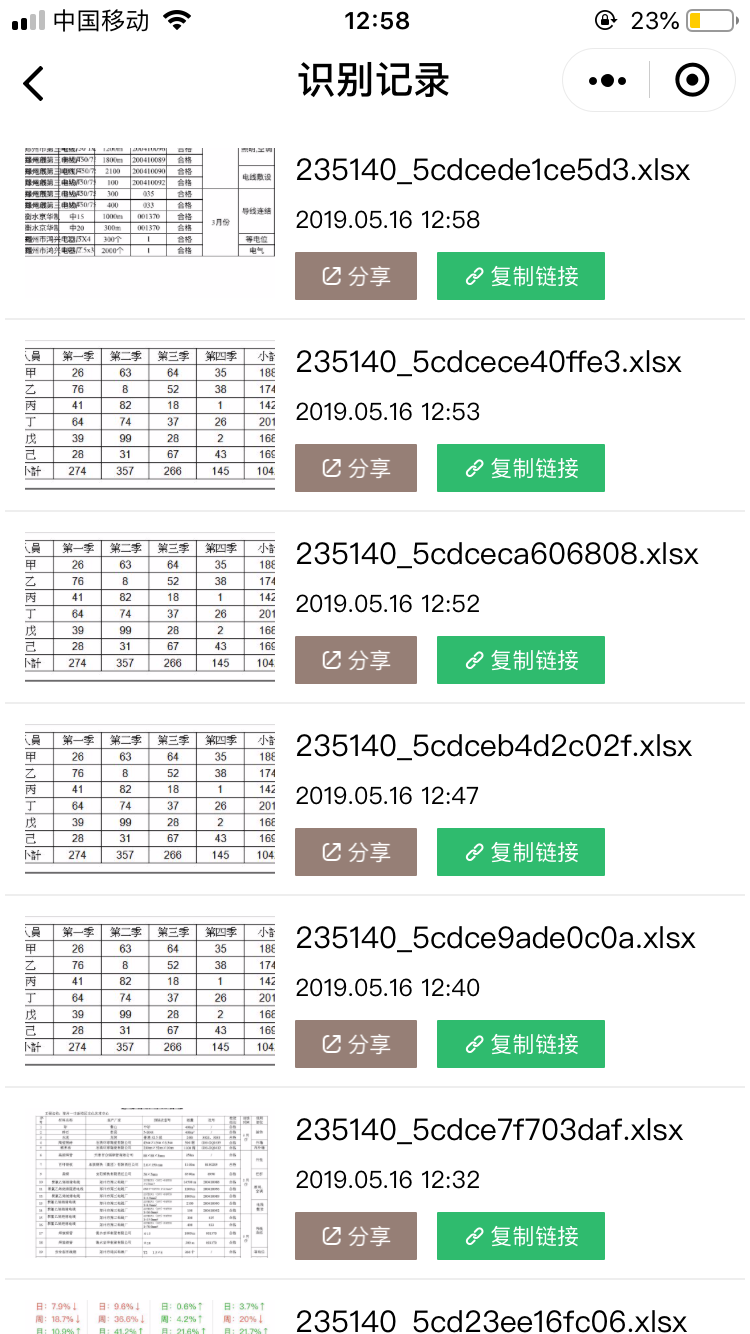This screenshot has width=750, height=1334.
Task: Share the 12:40 record 235140_5cdce9ade0c0a.xlsx
Action: point(356,1044)
